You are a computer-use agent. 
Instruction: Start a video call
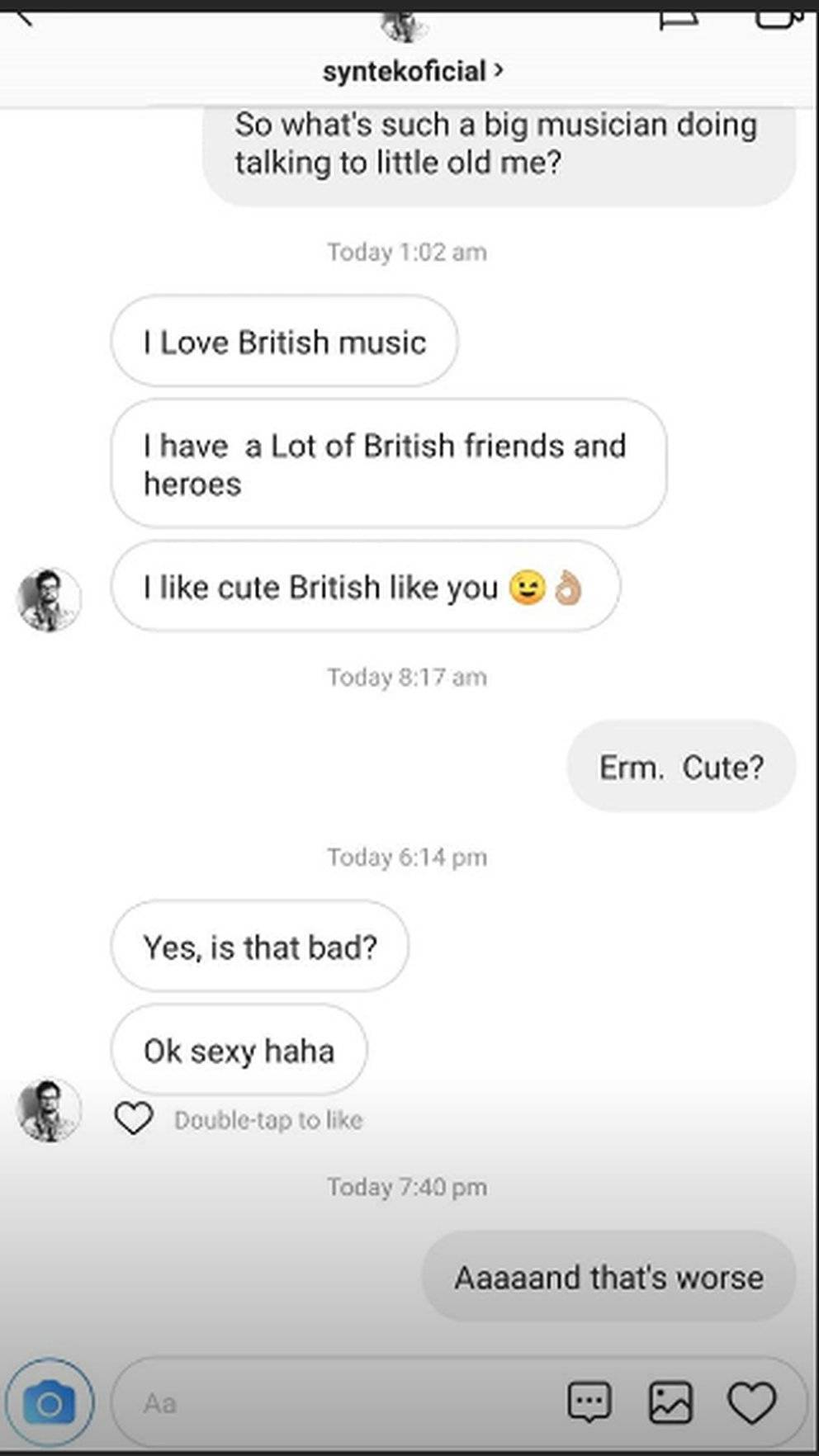tap(779, 16)
